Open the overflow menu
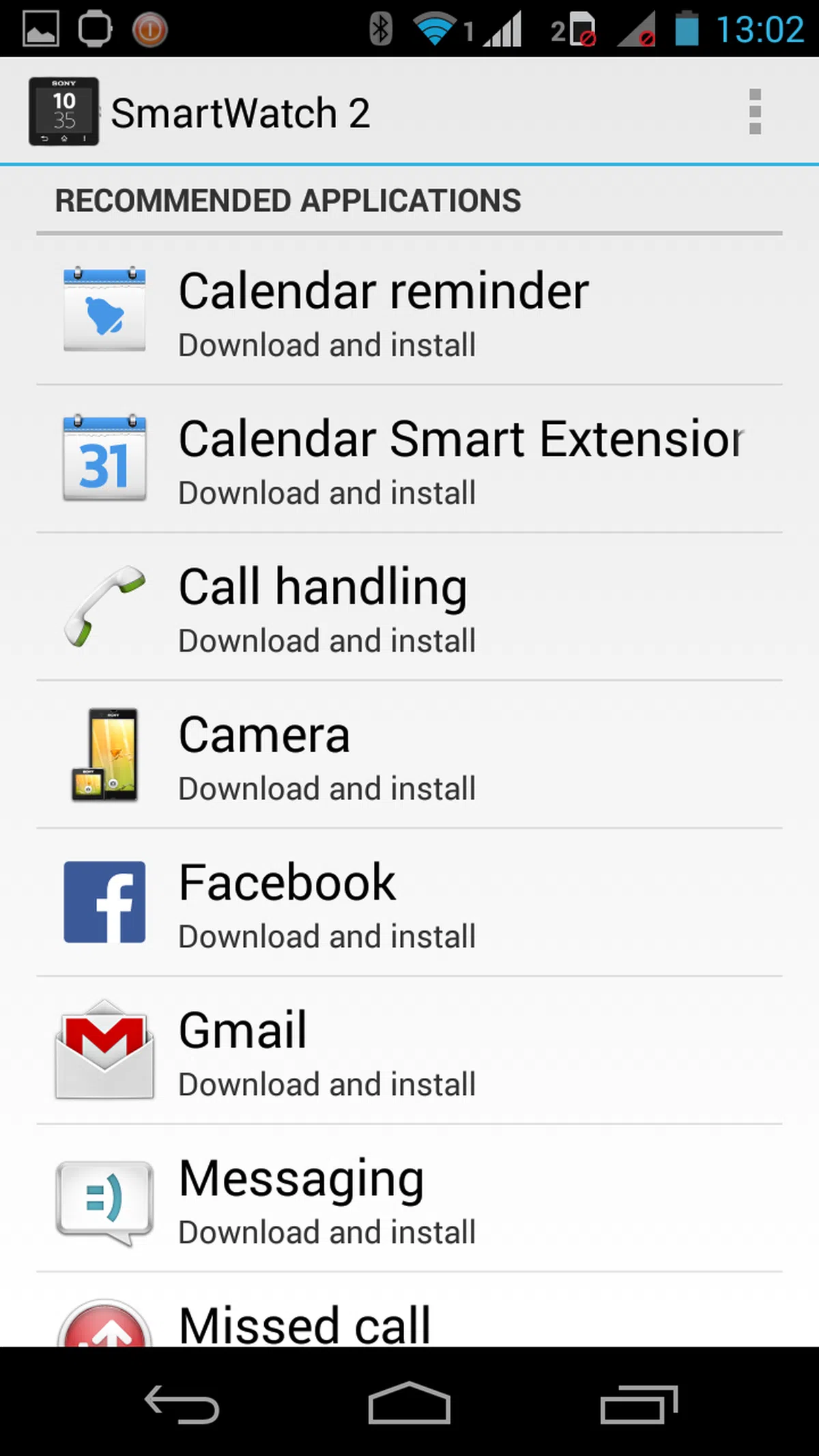 [x=754, y=111]
